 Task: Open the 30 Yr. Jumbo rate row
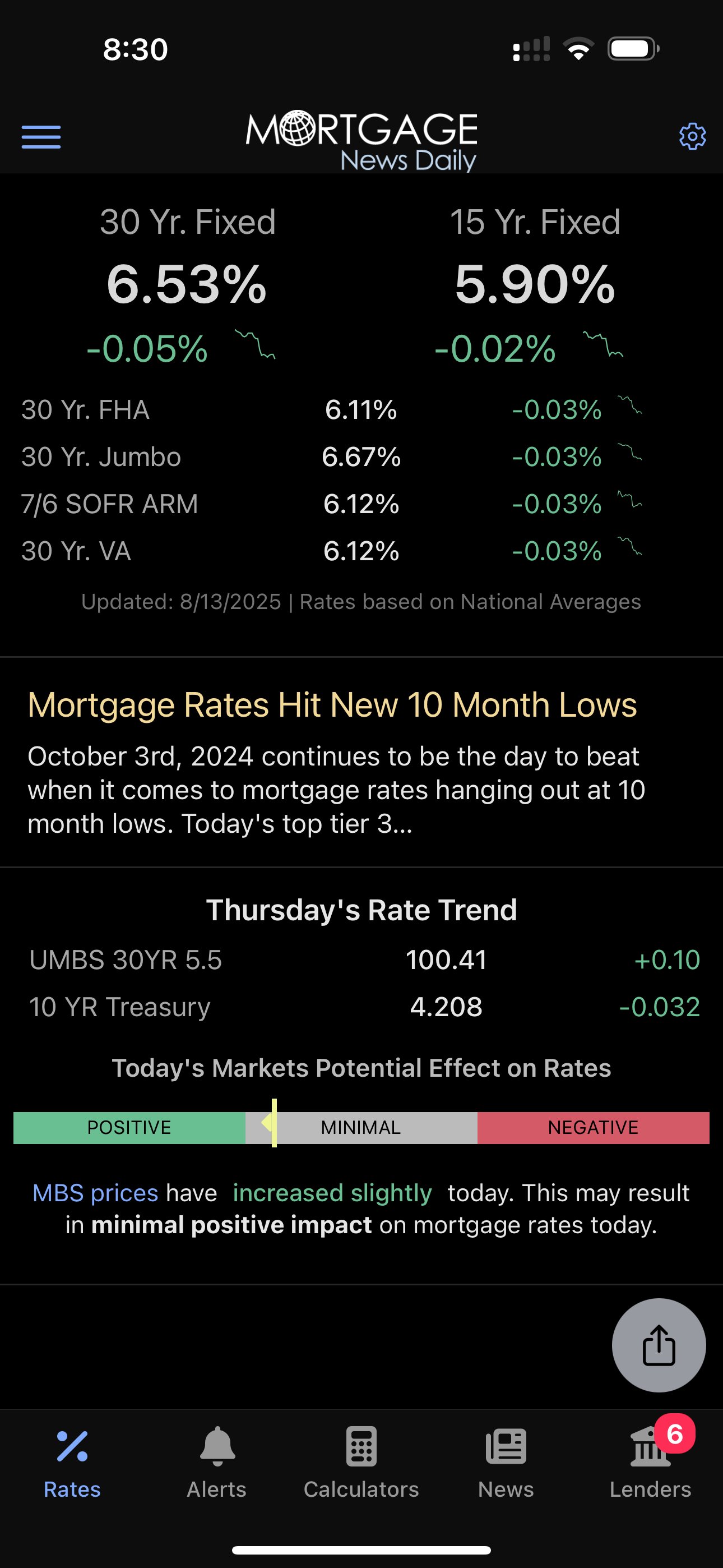(x=361, y=457)
